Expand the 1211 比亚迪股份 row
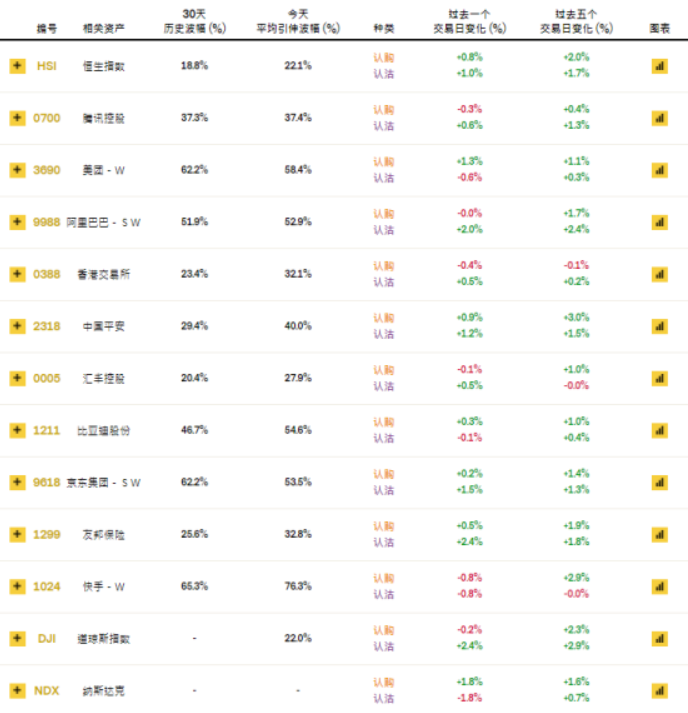 tap(17, 430)
